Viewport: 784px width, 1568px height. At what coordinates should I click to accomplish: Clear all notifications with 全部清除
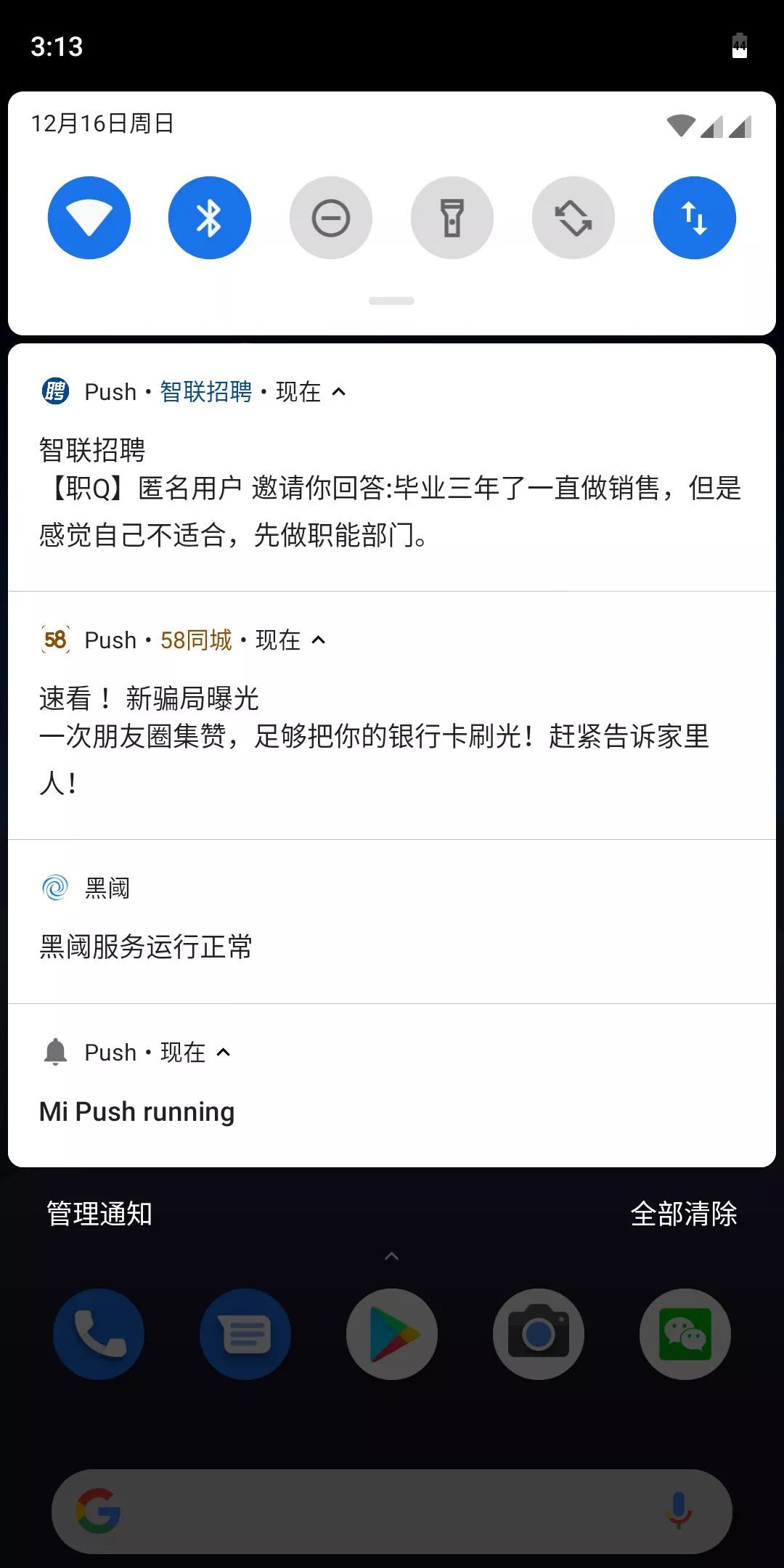pyautogui.click(x=683, y=1214)
